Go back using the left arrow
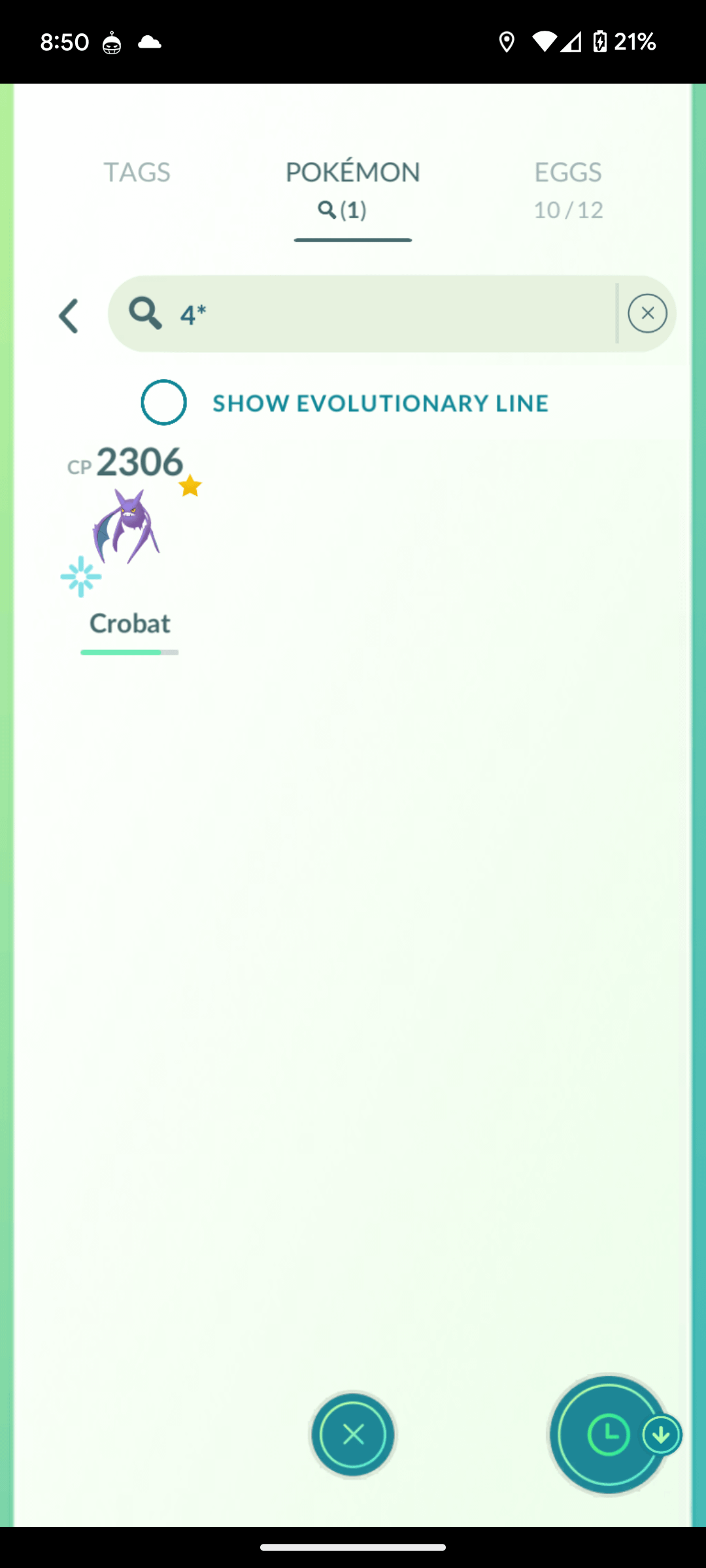Screen dimensions: 706x1568 click(69, 316)
